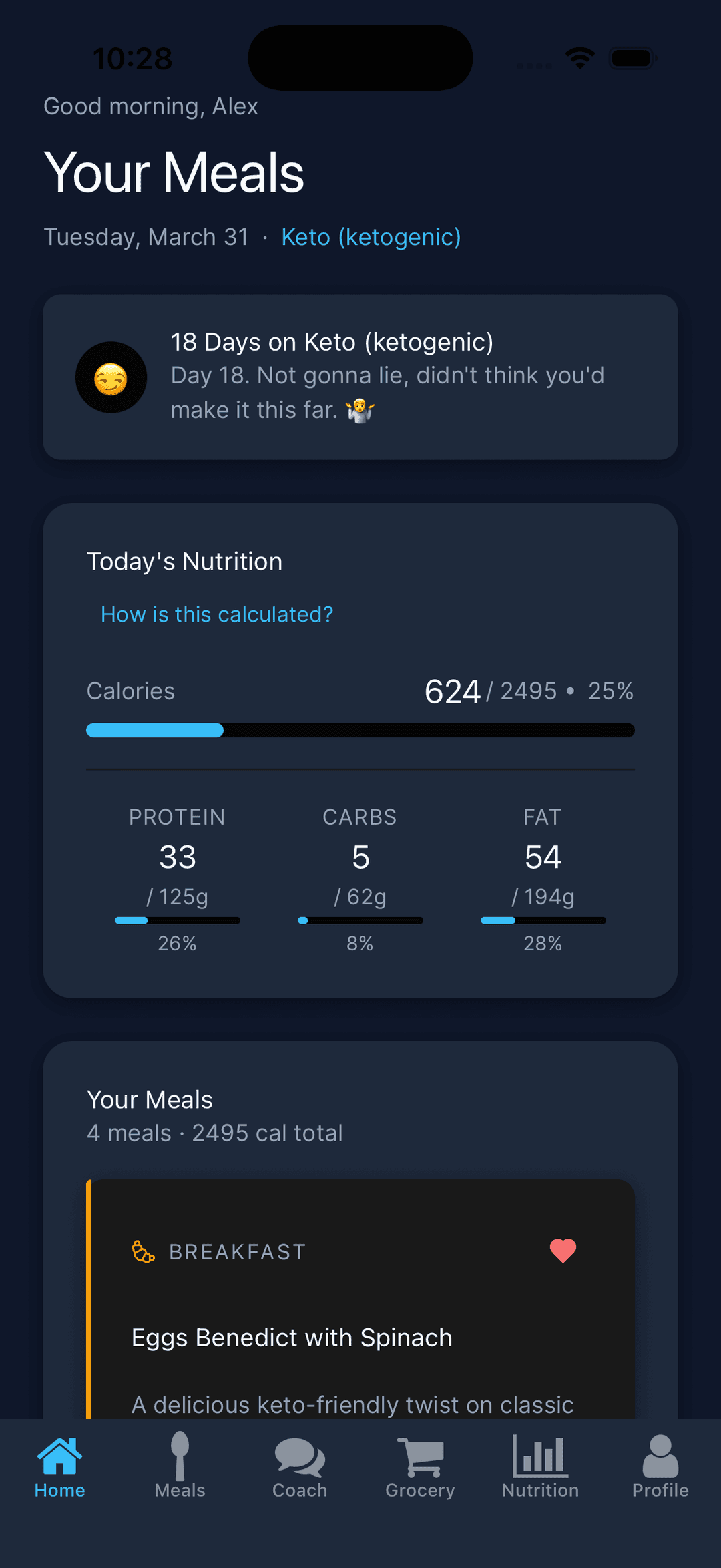Click the 'Keto (ketogenic)' diet link
721x1568 pixels.
pyautogui.click(x=370, y=237)
